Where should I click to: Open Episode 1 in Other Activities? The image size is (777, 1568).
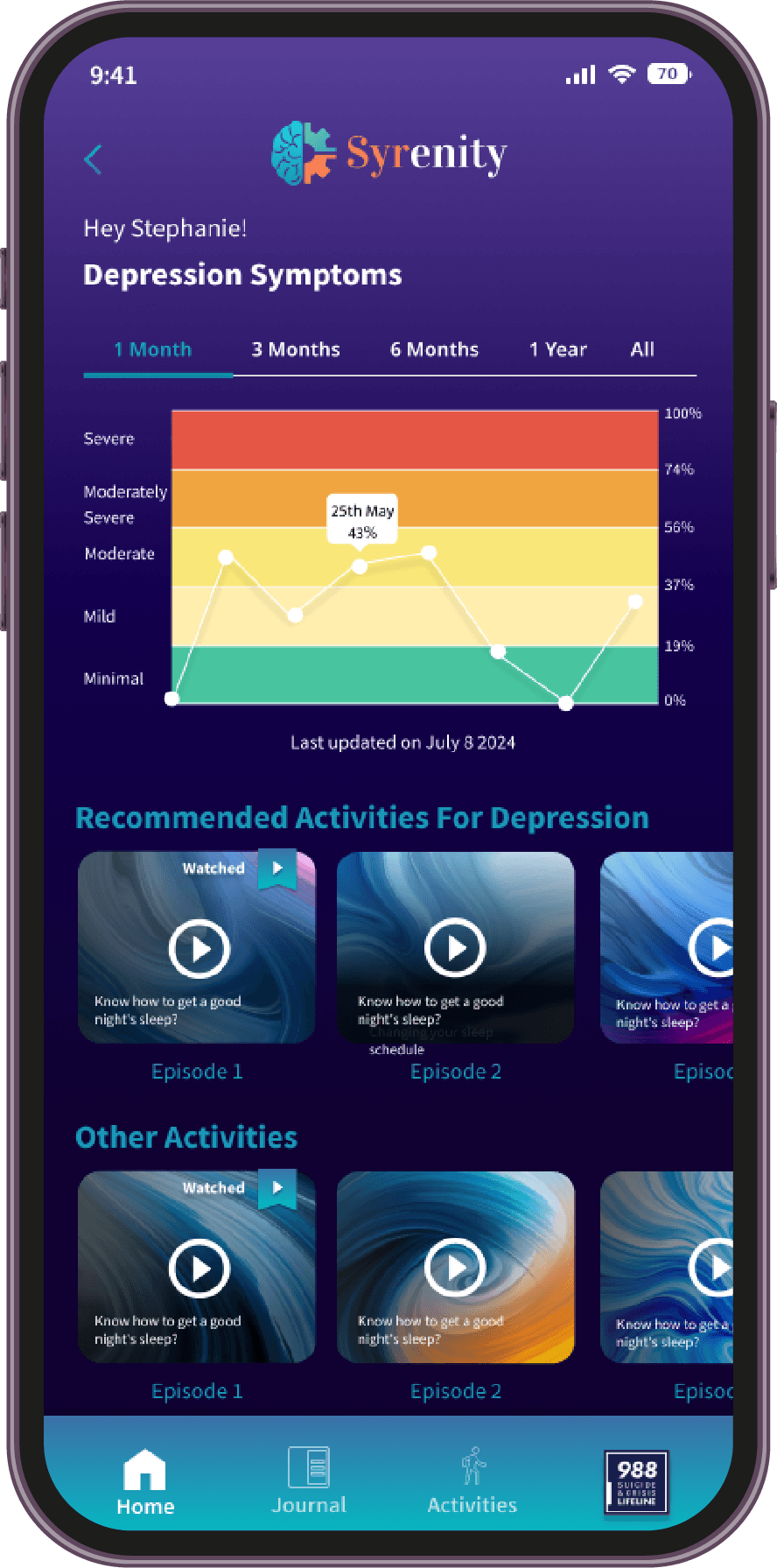[x=199, y=1268]
